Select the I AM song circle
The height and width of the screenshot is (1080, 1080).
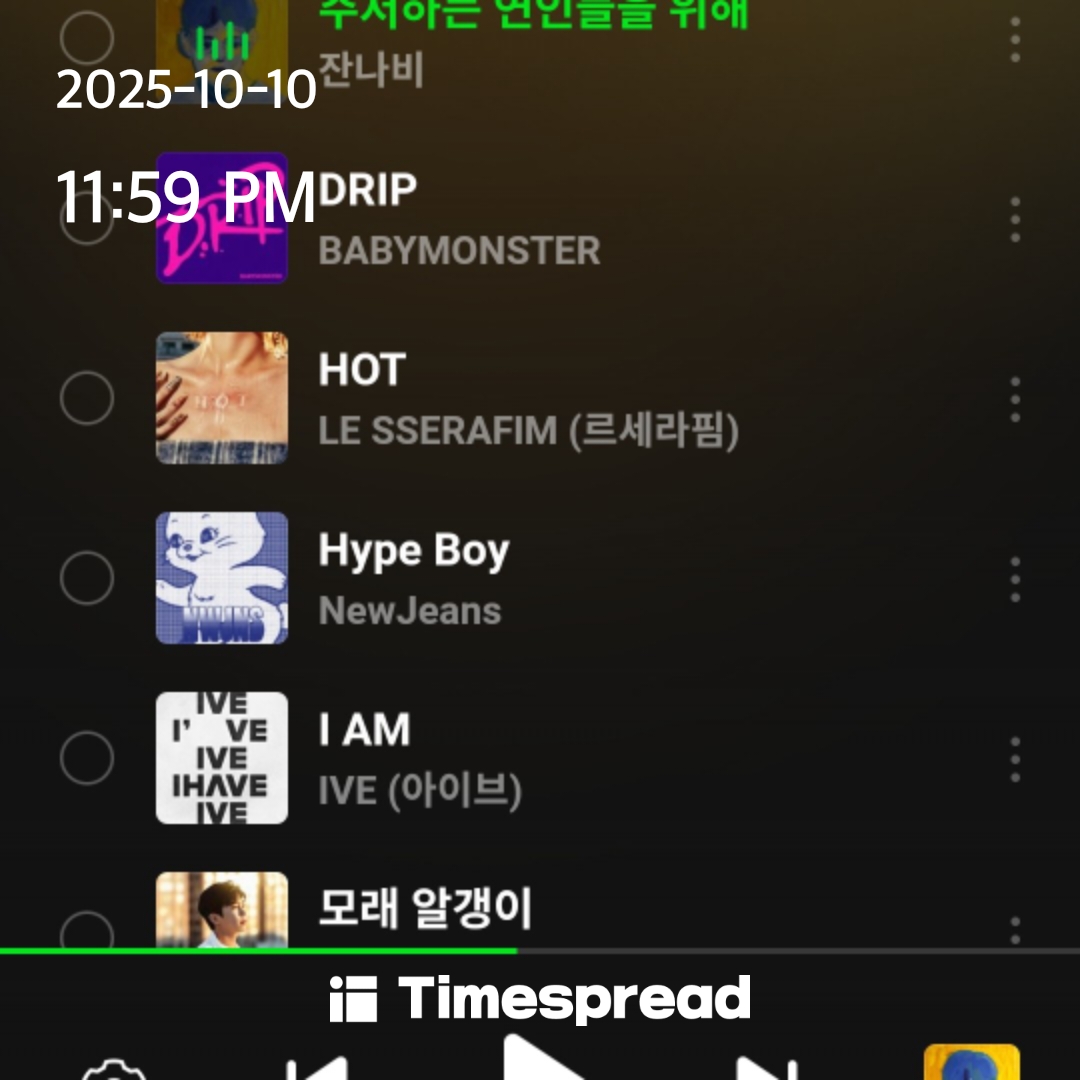point(87,758)
